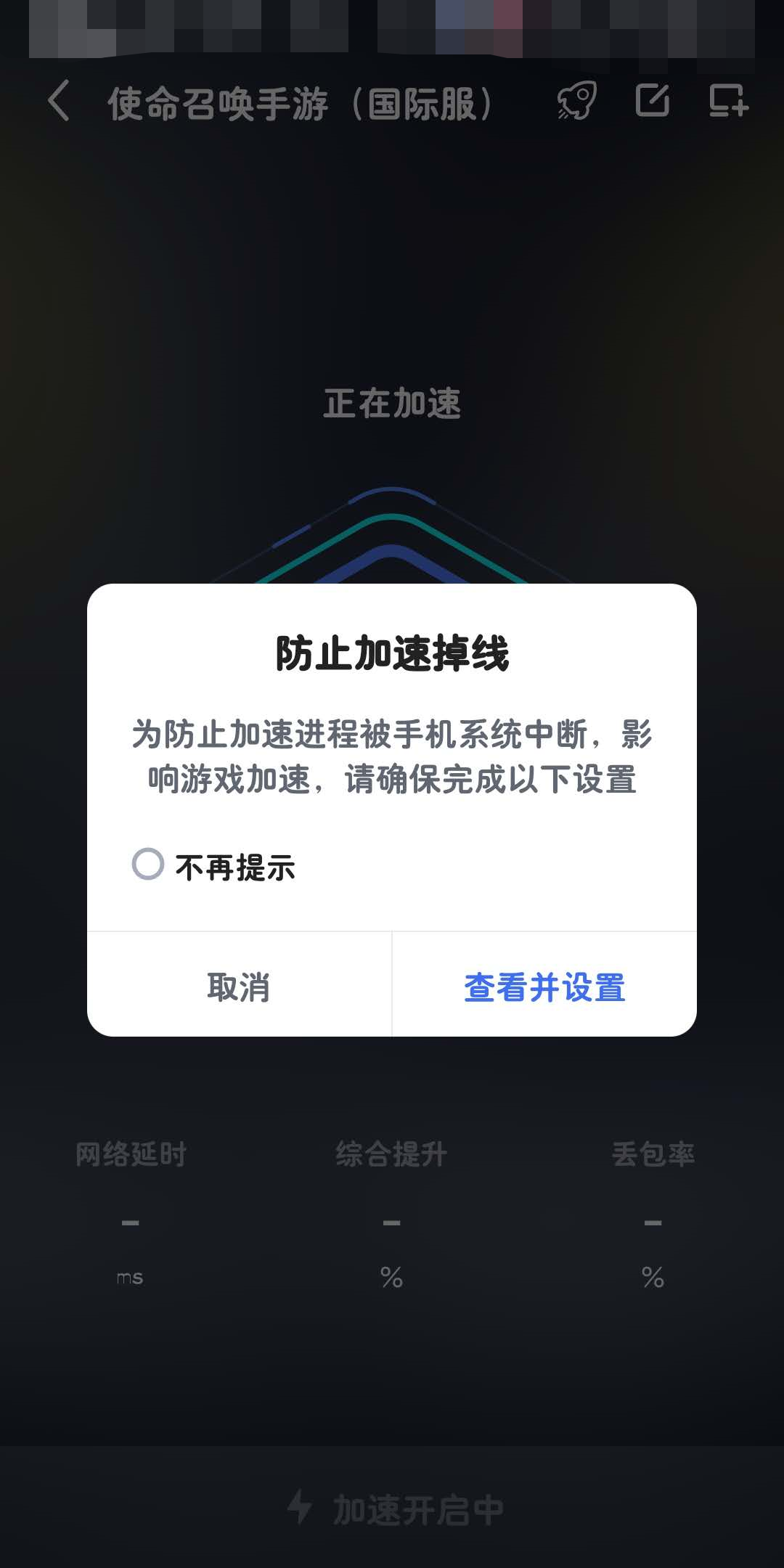Select the 不再提示 option
Image resolution: width=784 pixels, height=1568 pixels.
point(148,865)
